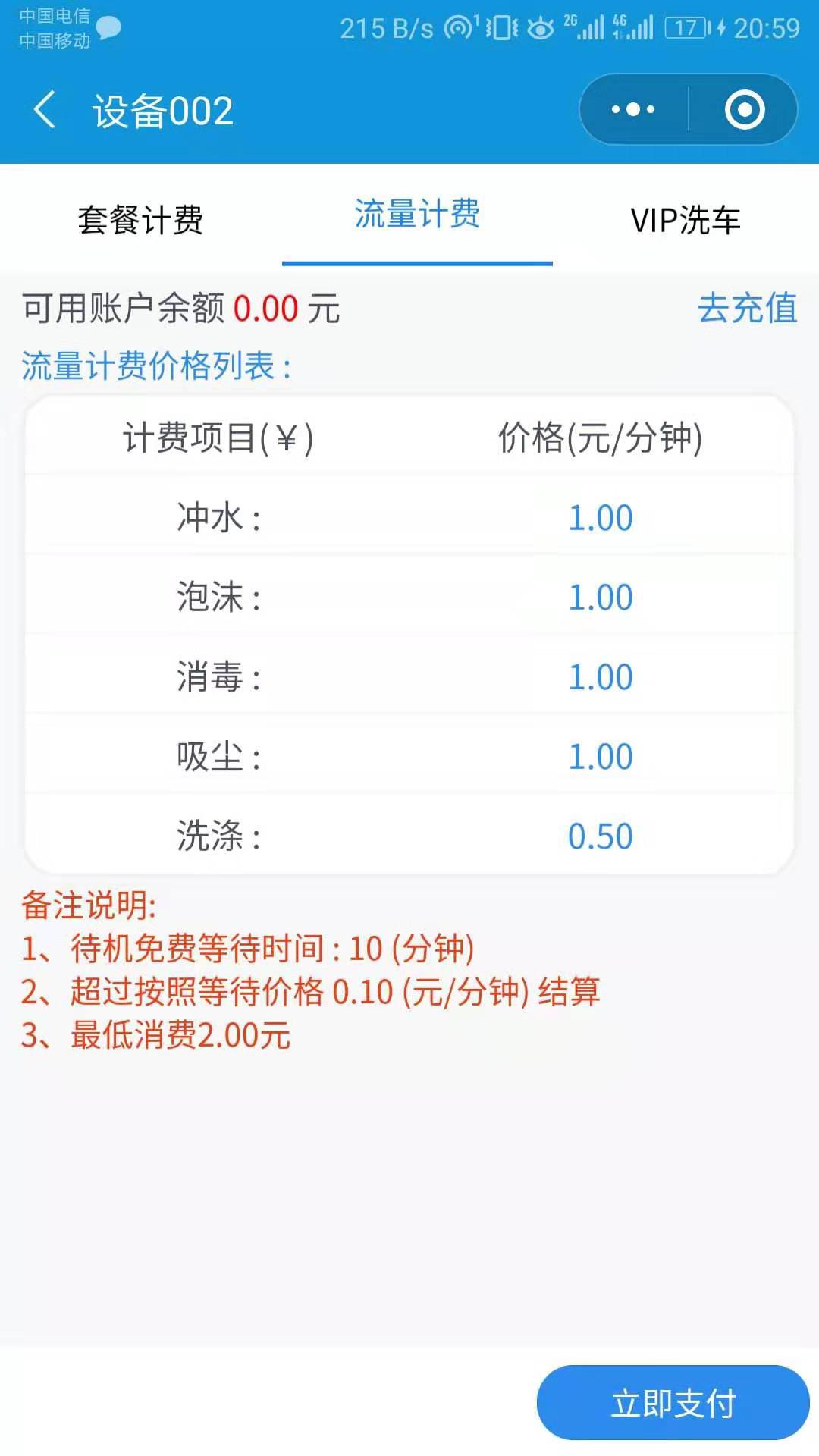819x1456 pixels.
Task: Select the 流量计费 tab
Action: click(417, 215)
